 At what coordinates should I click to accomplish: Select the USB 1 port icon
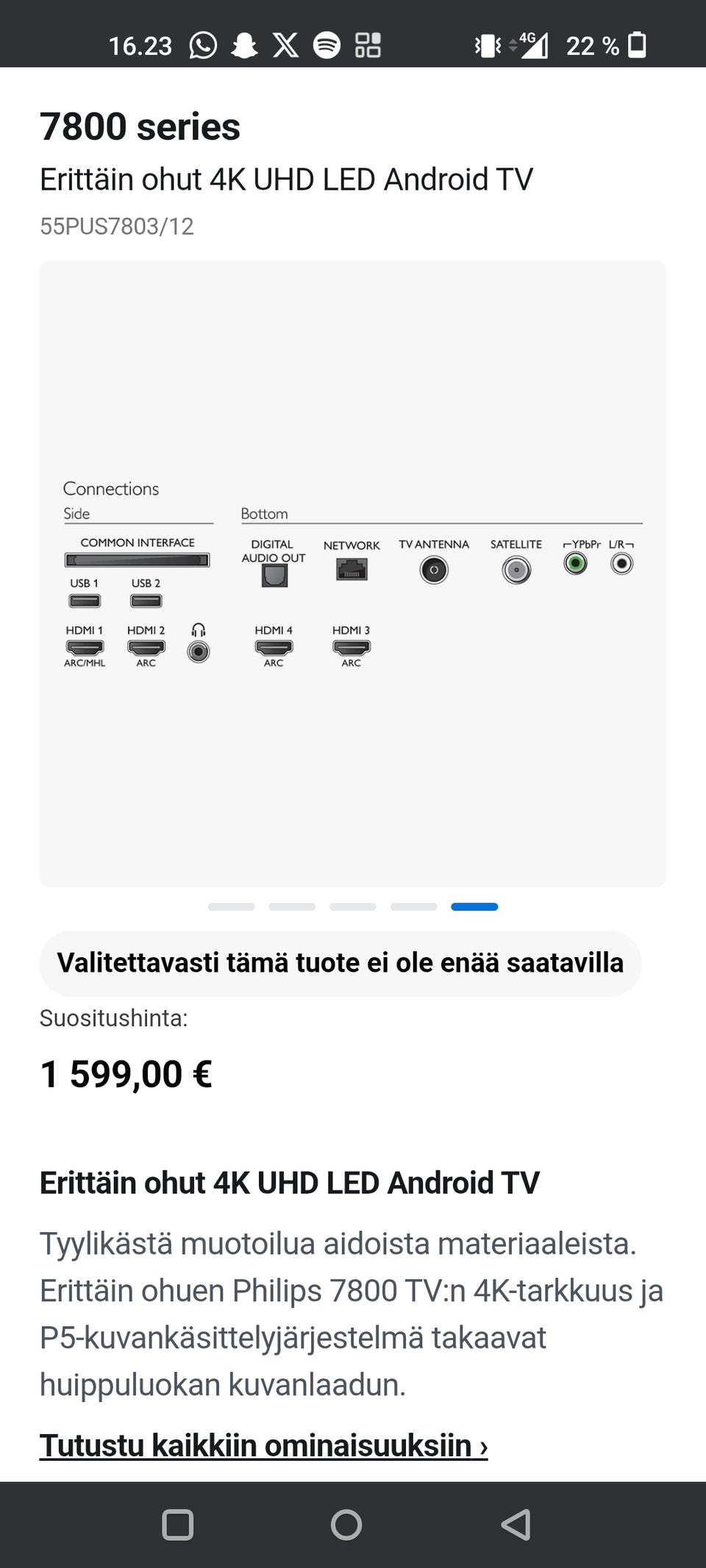pyautogui.click(x=84, y=601)
